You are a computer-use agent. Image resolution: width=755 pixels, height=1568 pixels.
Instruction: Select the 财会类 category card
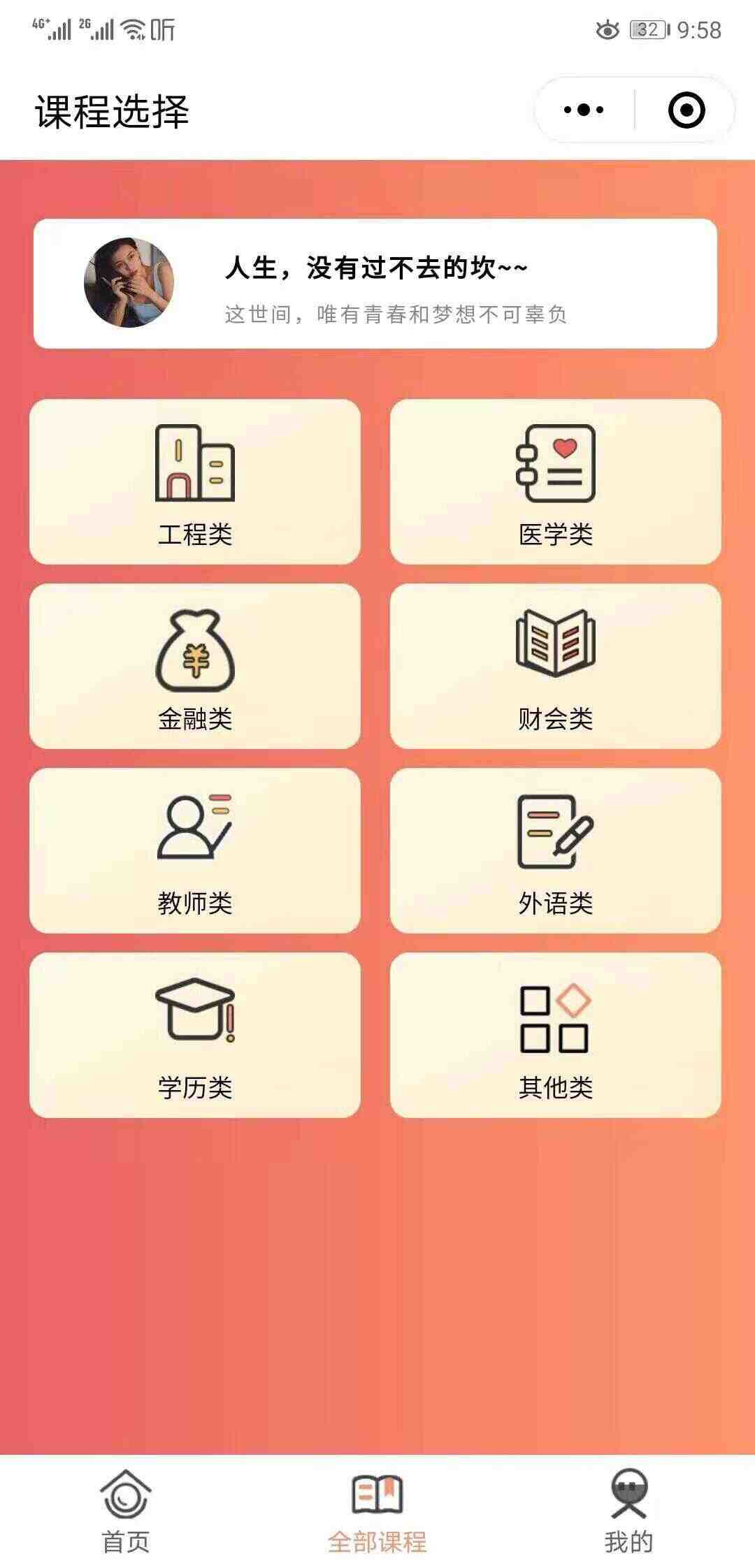pos(556,667)
